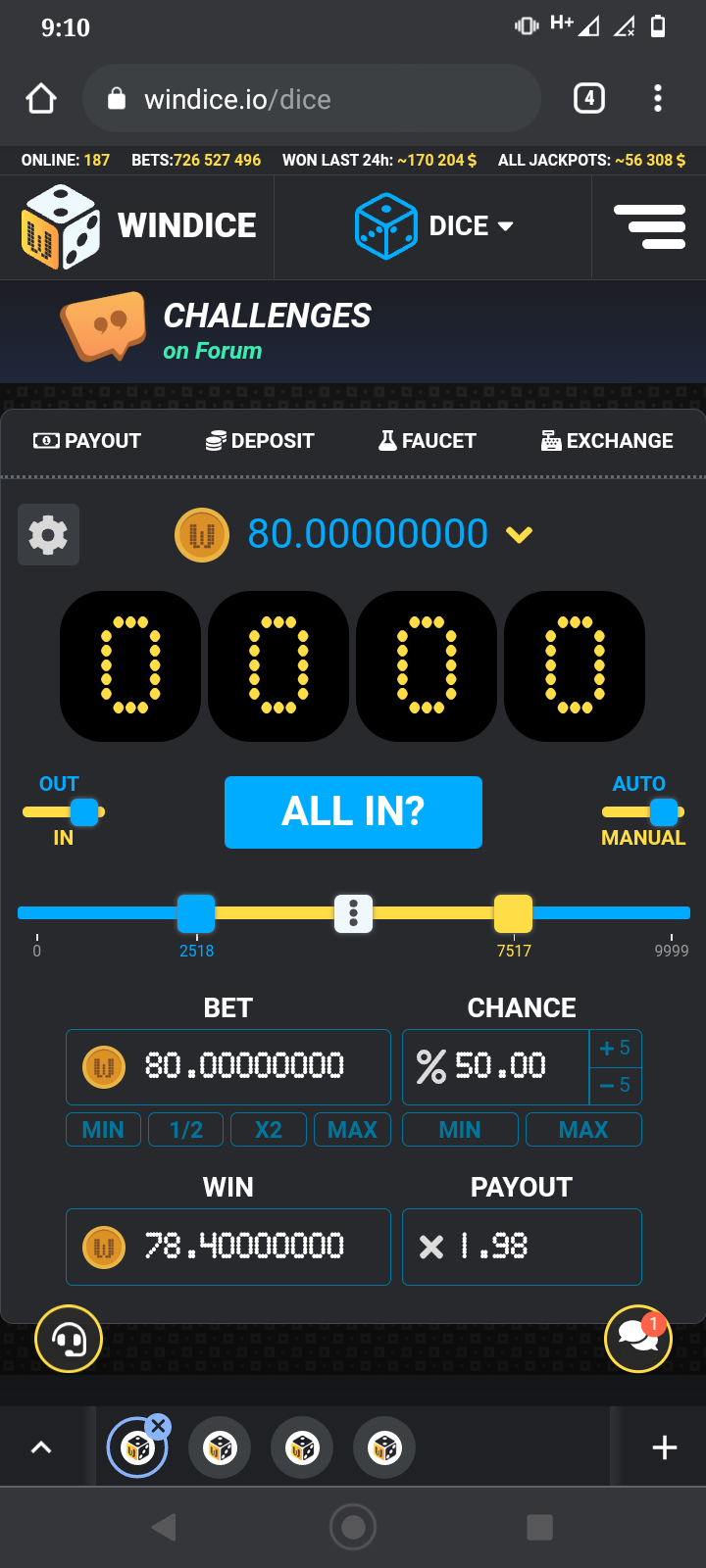Viewport: 706px width, 1568px height.
Task: Open the browser overflow menu
Action: coord(657,98)
